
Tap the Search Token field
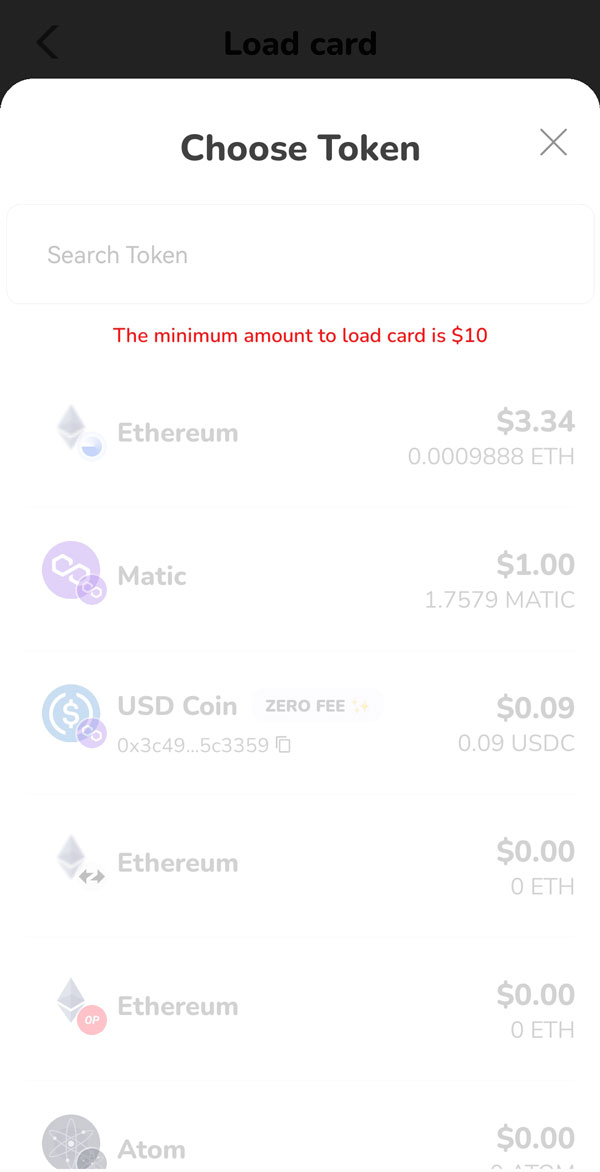click(300, 255)
